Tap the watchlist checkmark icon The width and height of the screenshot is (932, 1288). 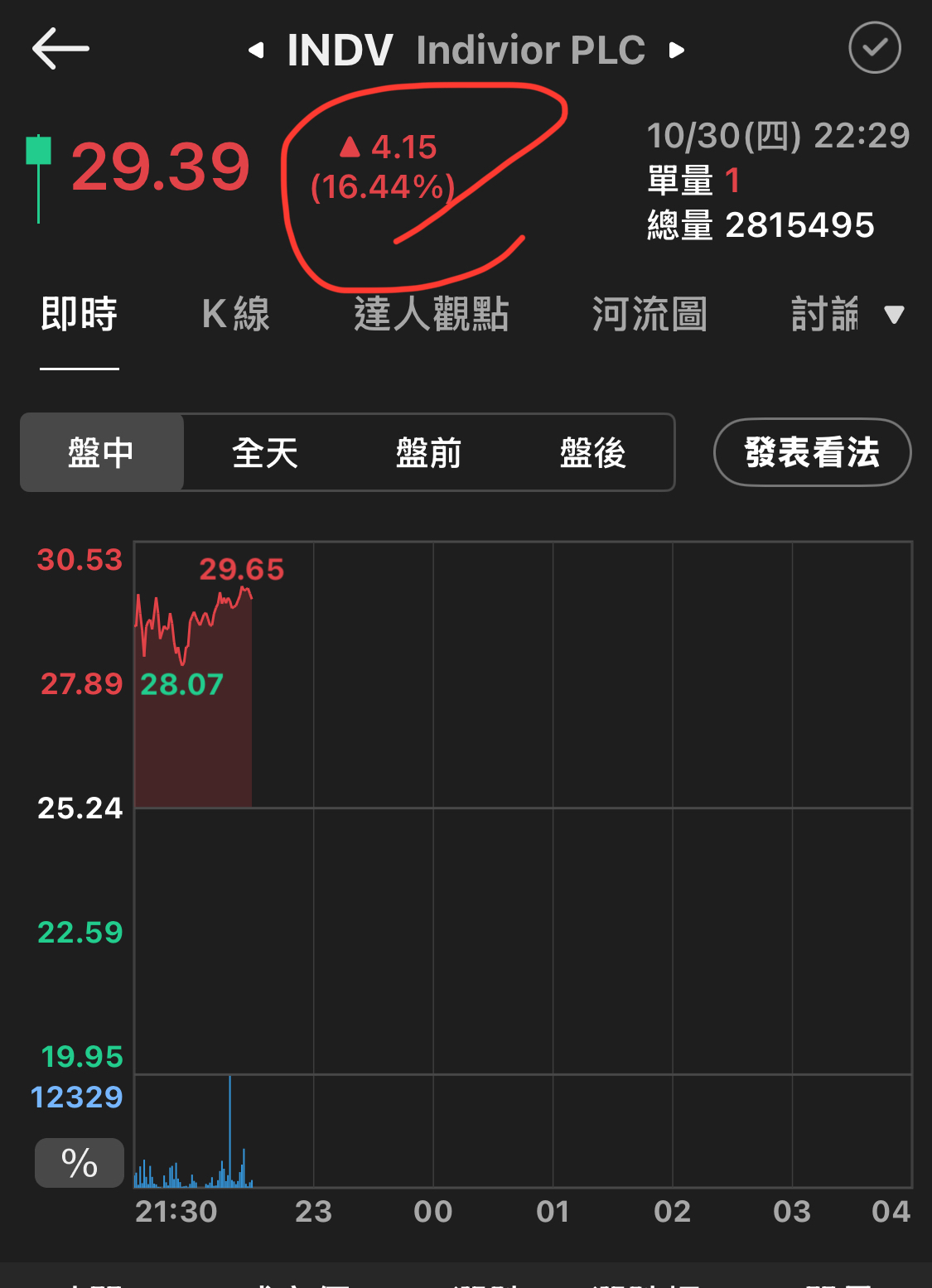[874, 48]
